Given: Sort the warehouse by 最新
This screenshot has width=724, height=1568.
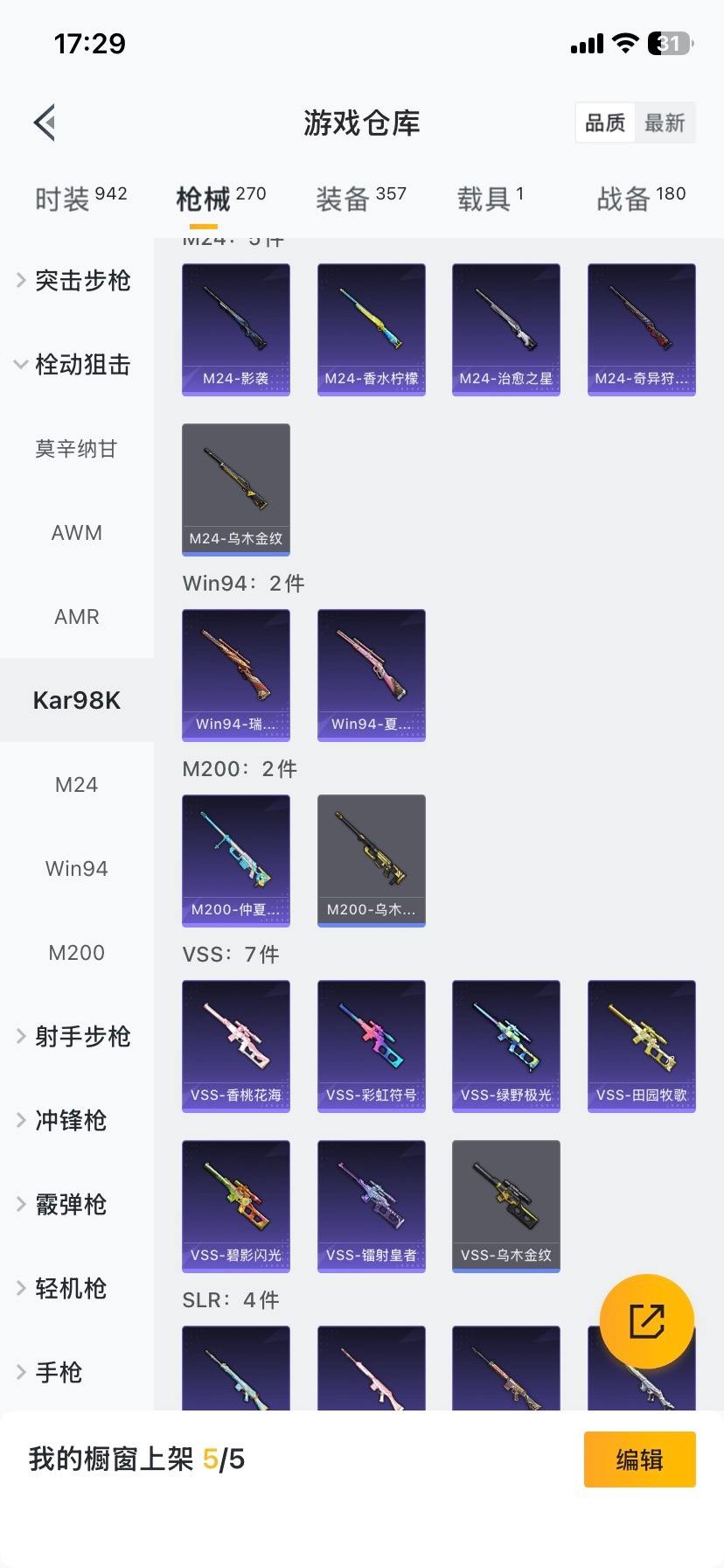Looking at the screenshot, I should pos(665,122).
